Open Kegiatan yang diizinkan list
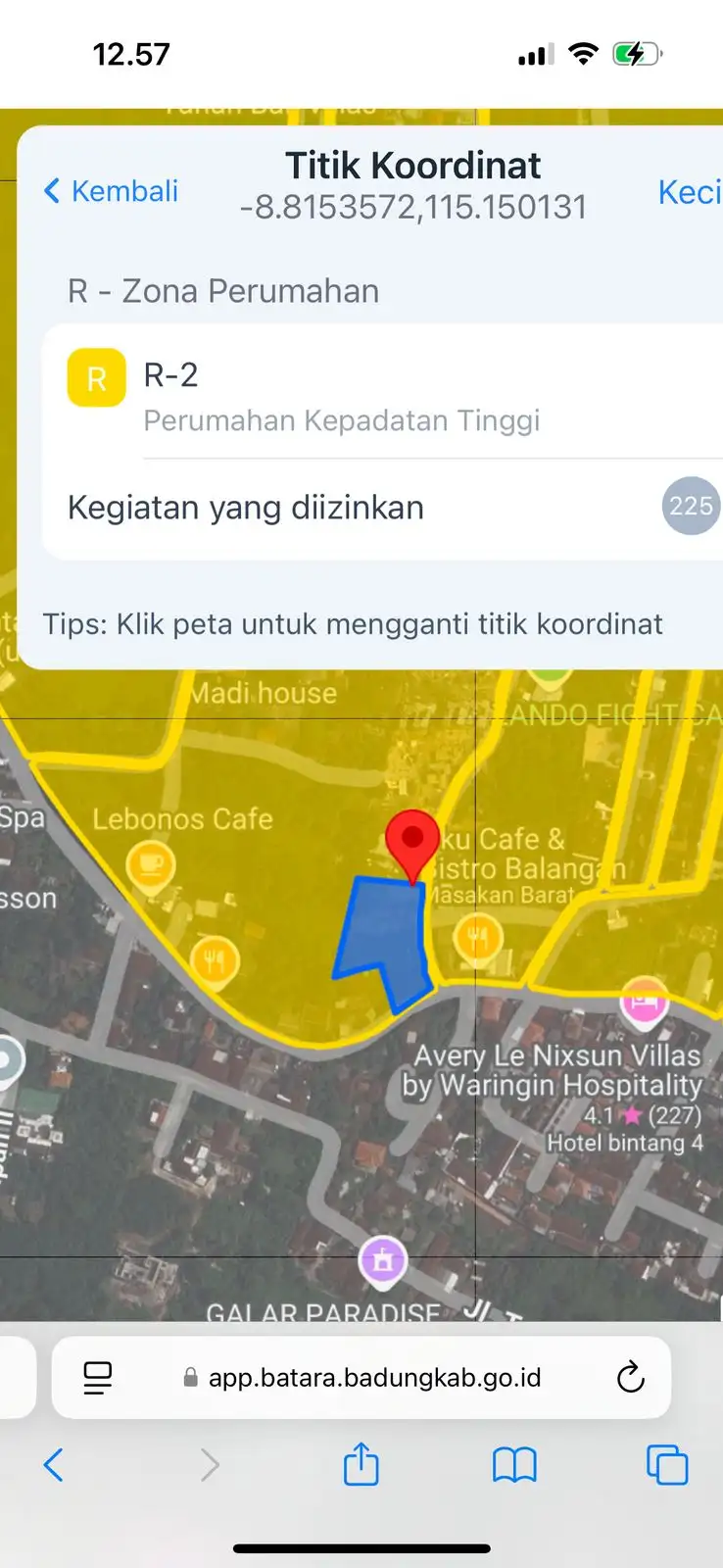The height and width of the screenshot is (1568, 723). pos(382,508)
